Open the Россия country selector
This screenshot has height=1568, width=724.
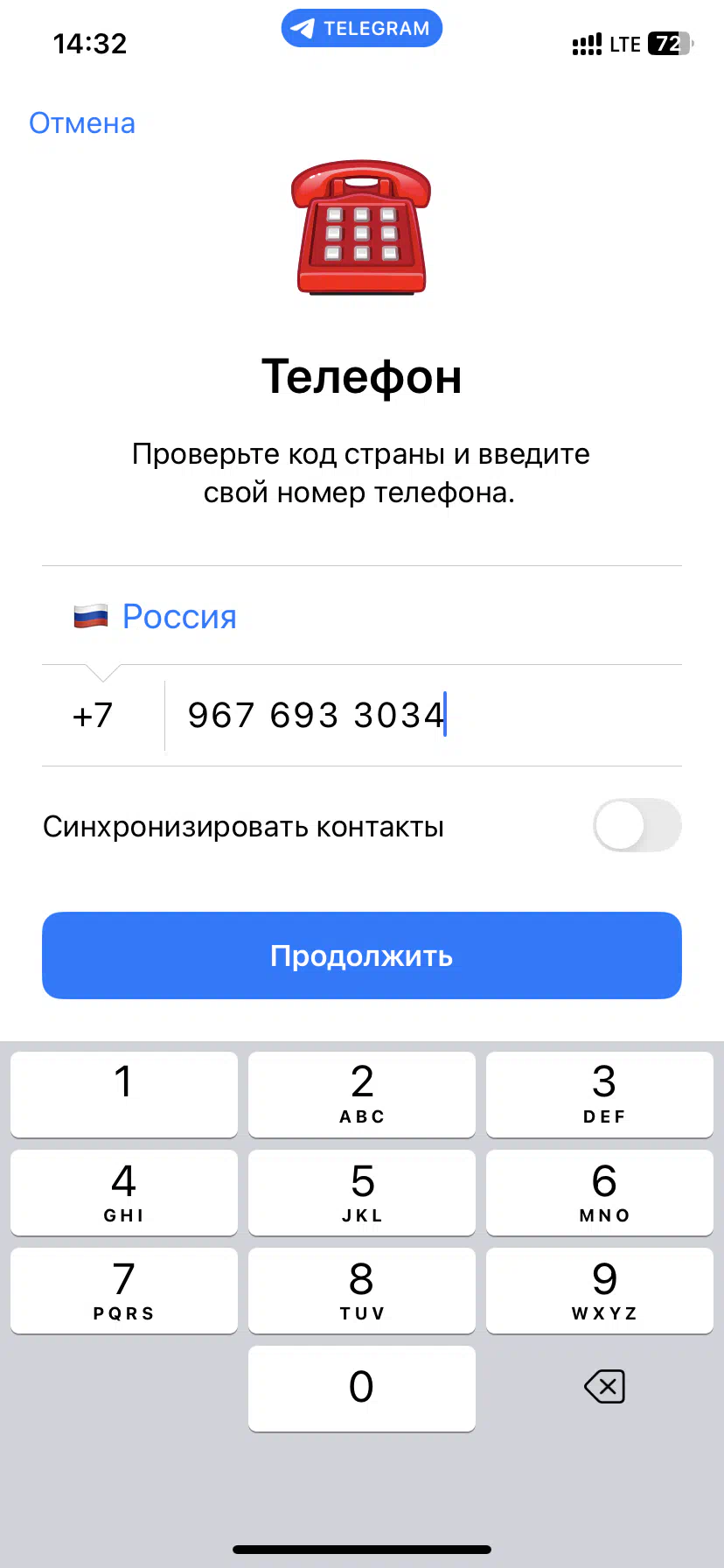179,617
